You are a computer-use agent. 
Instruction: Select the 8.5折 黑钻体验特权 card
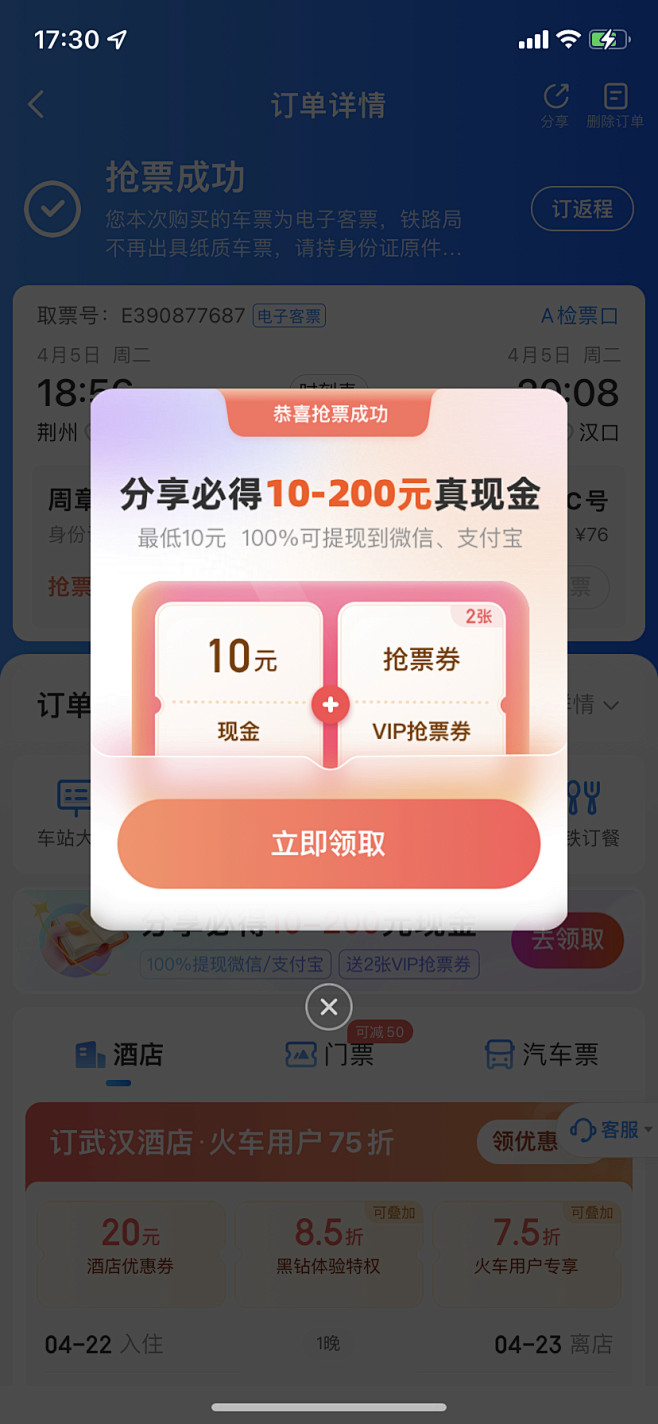329,1246
